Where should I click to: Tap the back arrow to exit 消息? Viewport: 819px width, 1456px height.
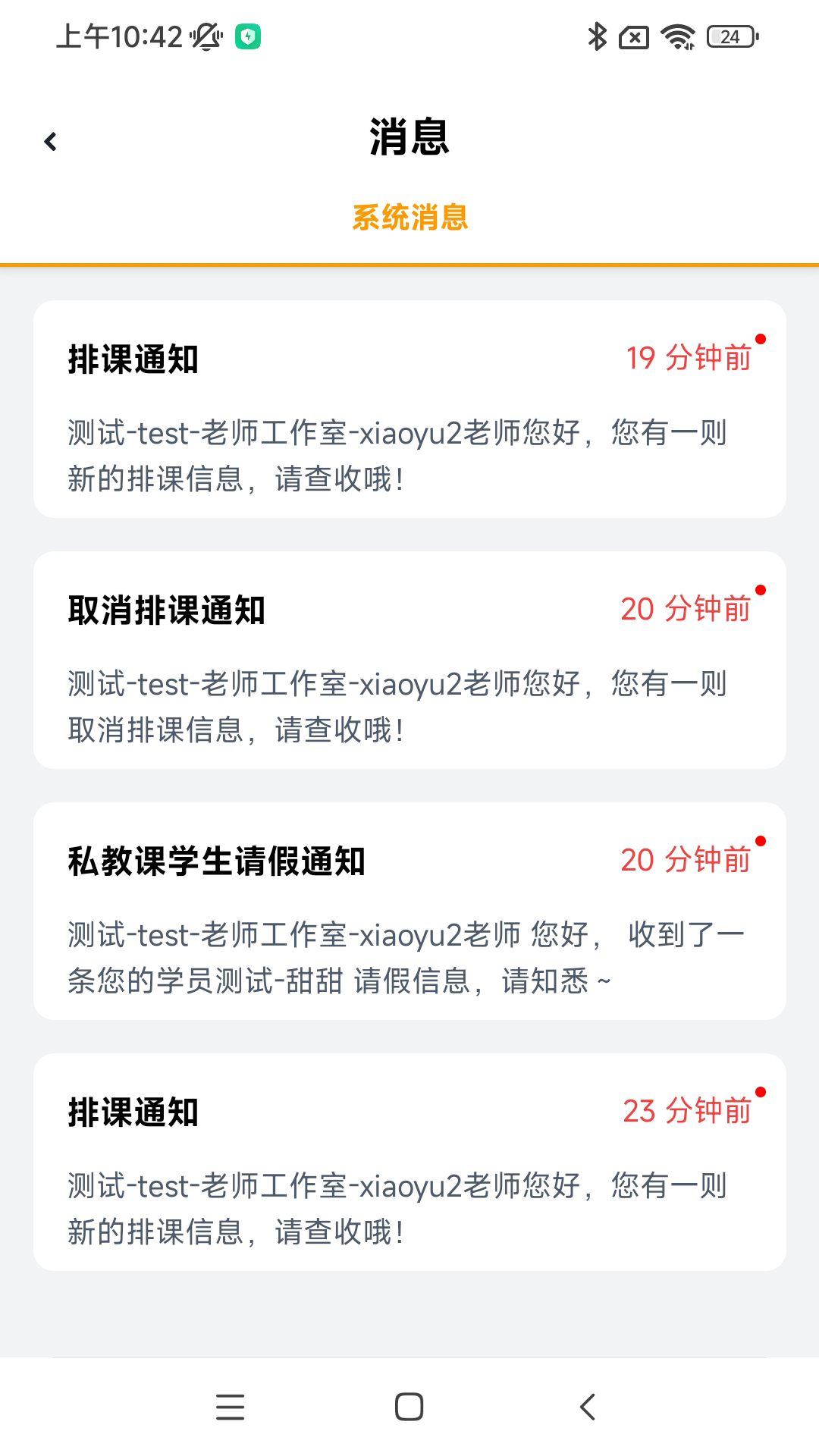[50, 141]
